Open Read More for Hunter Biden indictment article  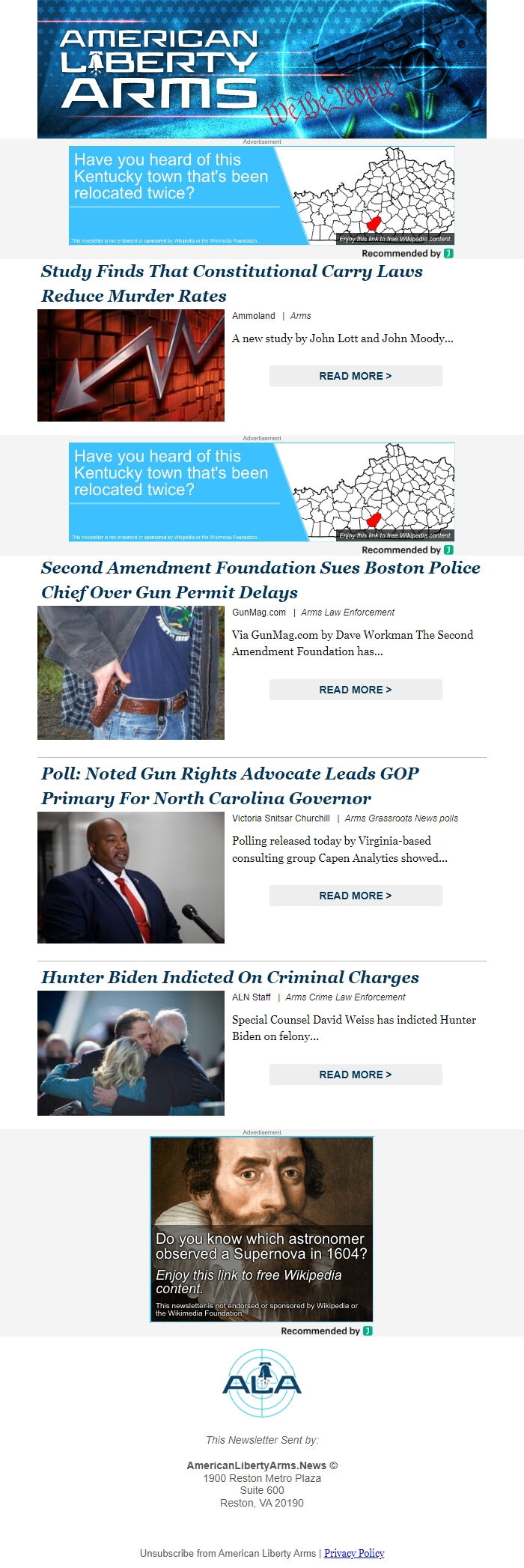pos(356,1075)
